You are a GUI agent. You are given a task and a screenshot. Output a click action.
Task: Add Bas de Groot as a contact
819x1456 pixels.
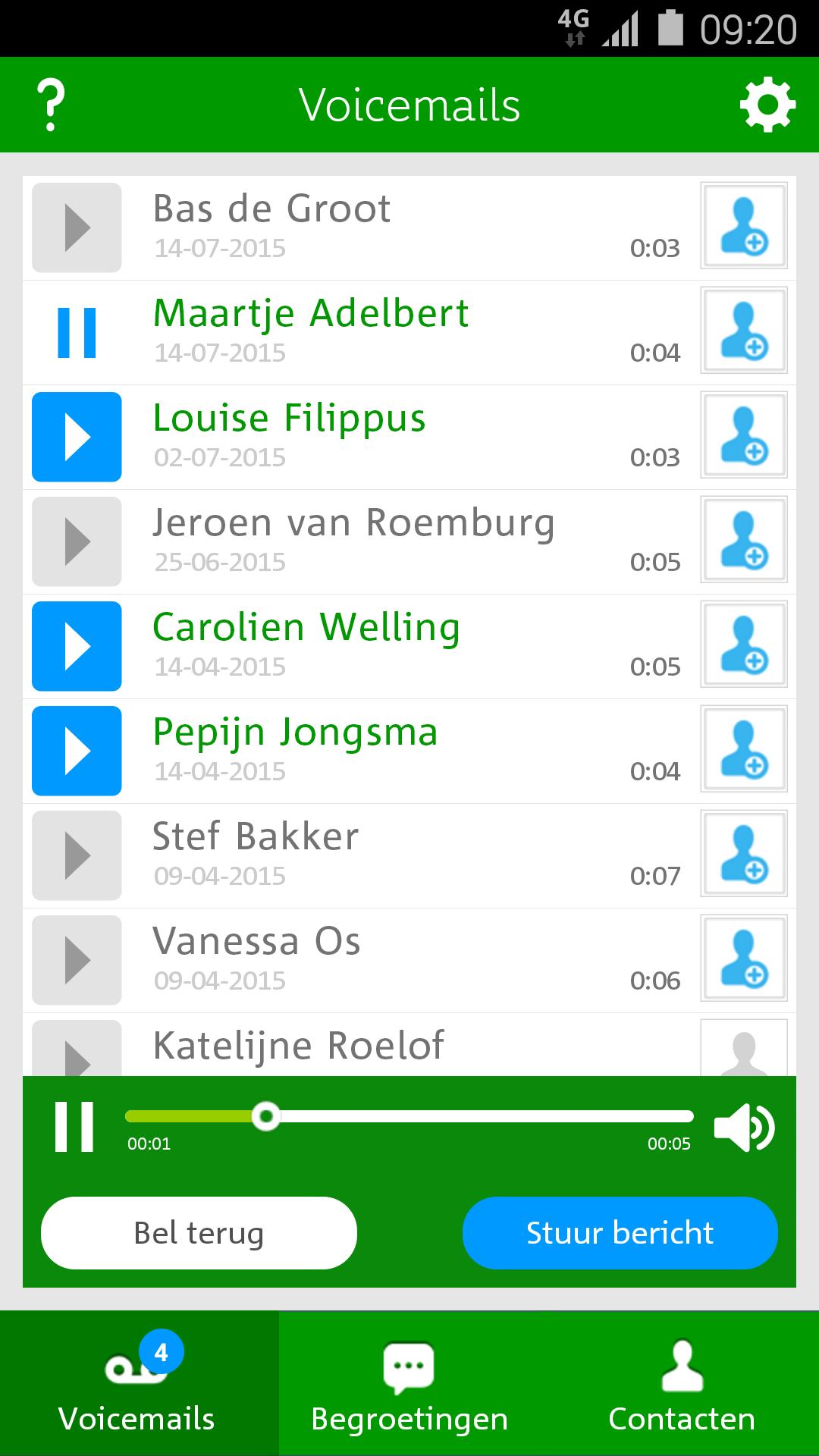743,227
